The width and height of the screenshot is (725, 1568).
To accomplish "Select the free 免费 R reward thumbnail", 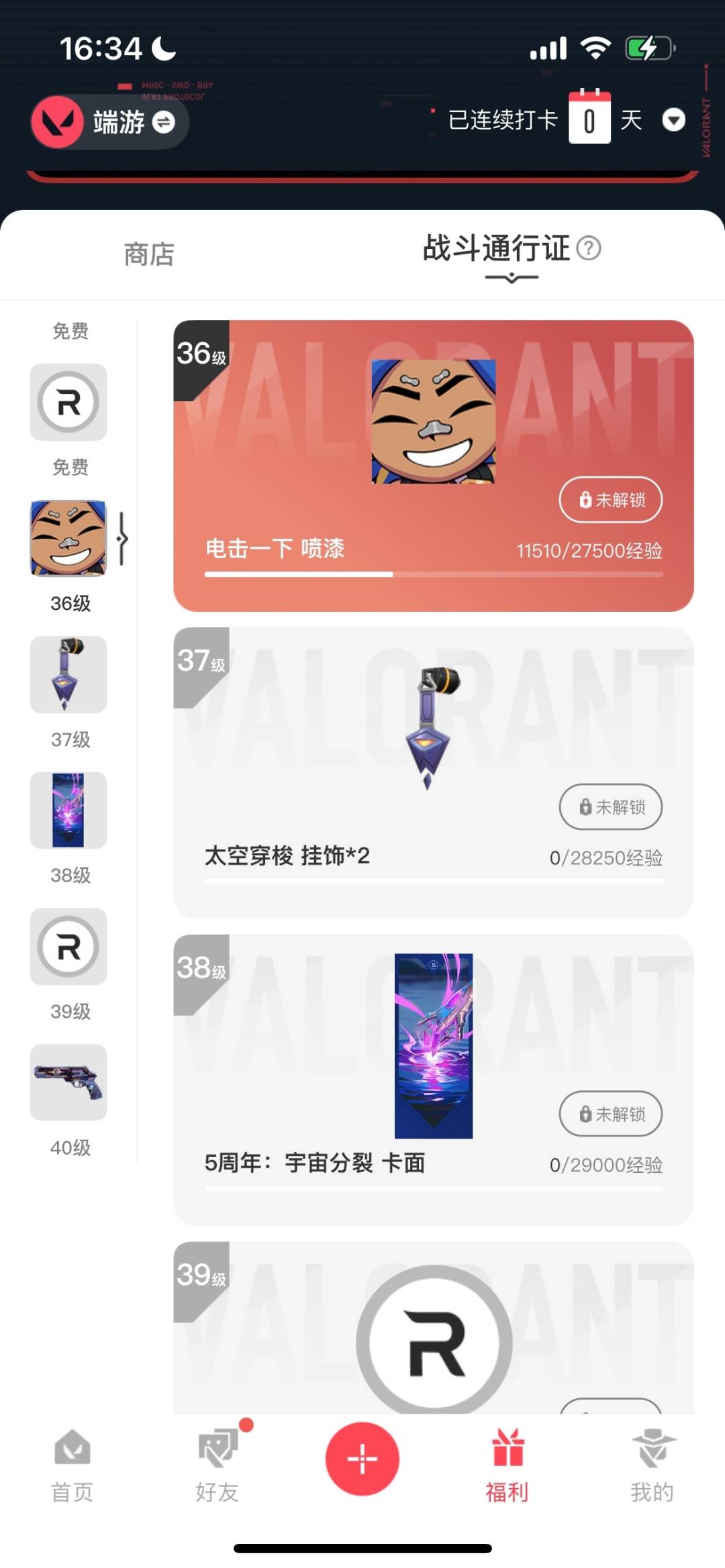I will click(x=68, y=403).
